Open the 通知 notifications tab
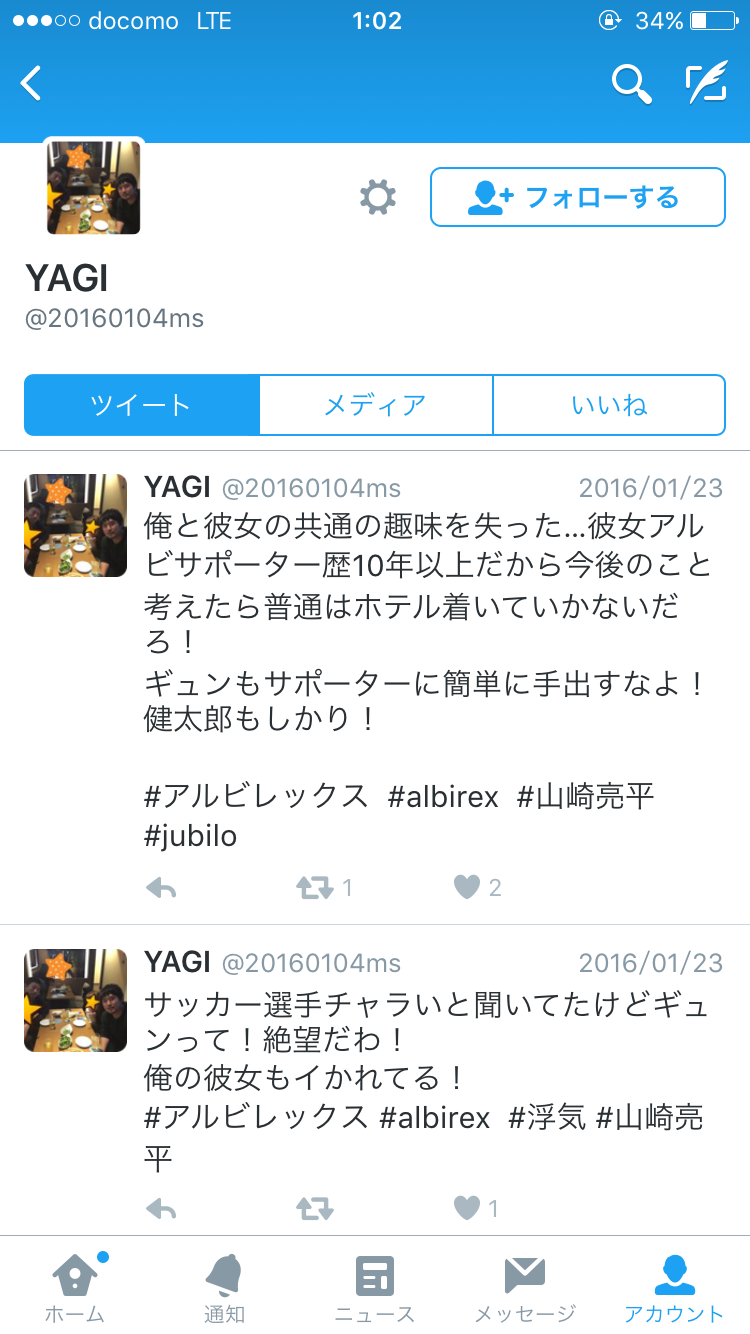The image size is (750, 1334). 224,1287
